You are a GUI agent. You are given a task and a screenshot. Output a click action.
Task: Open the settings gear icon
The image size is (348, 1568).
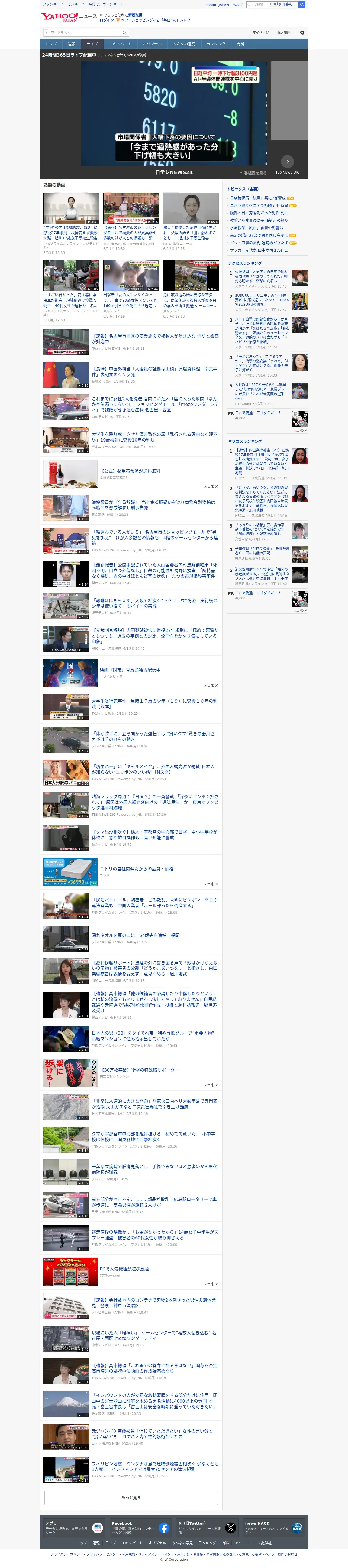click(x=302, y=32)
